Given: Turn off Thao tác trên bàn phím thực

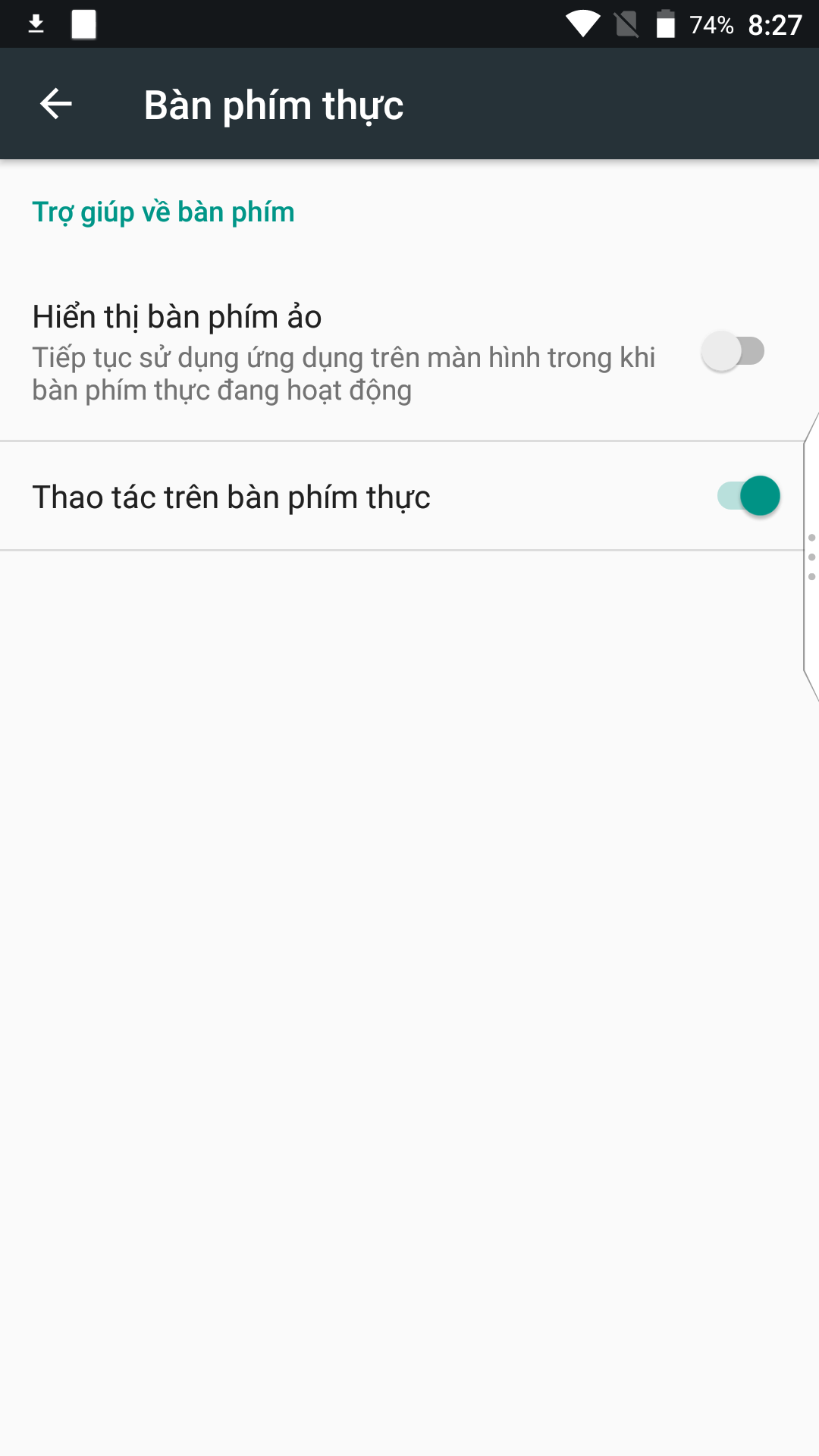Looking at the screenshot, I should pyautogui.click(x=748, y=496).
